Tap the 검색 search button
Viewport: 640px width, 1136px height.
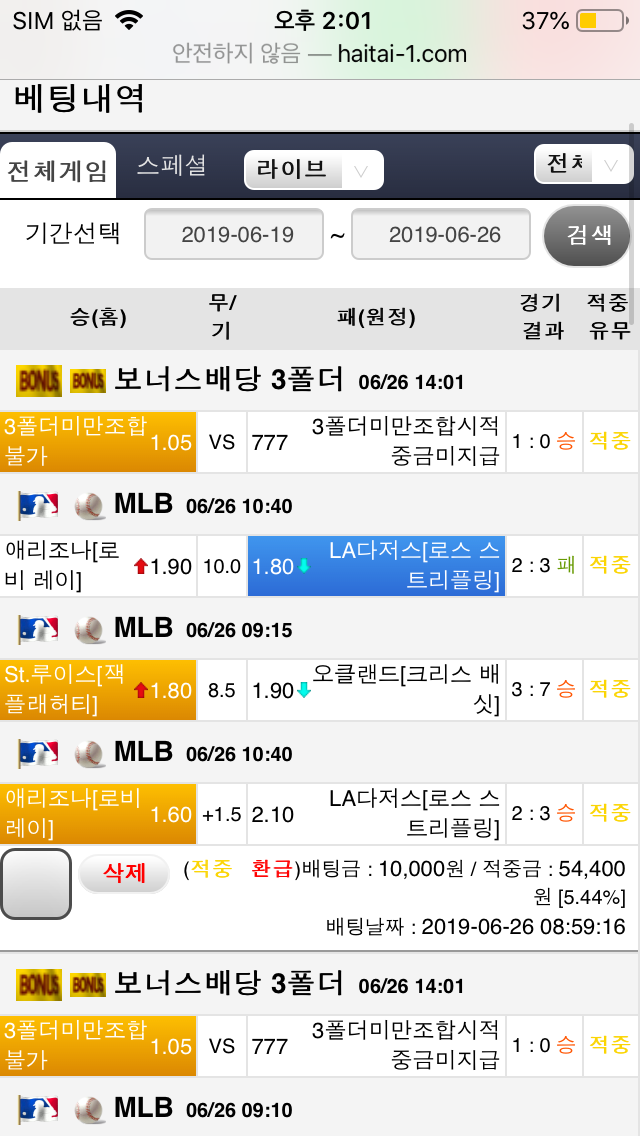click(x=587, y=235)
